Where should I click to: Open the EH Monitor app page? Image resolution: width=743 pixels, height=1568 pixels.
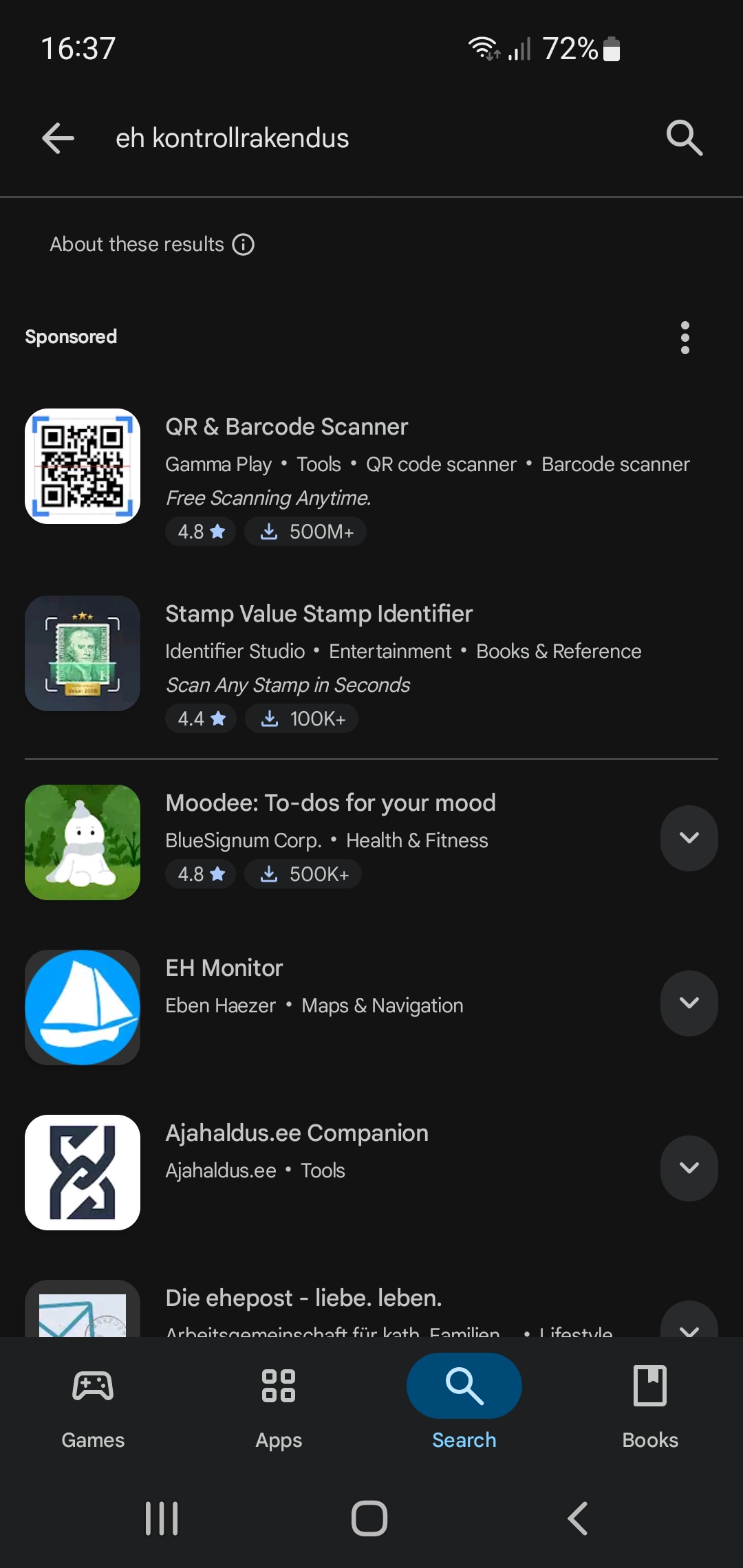[224, 968]
